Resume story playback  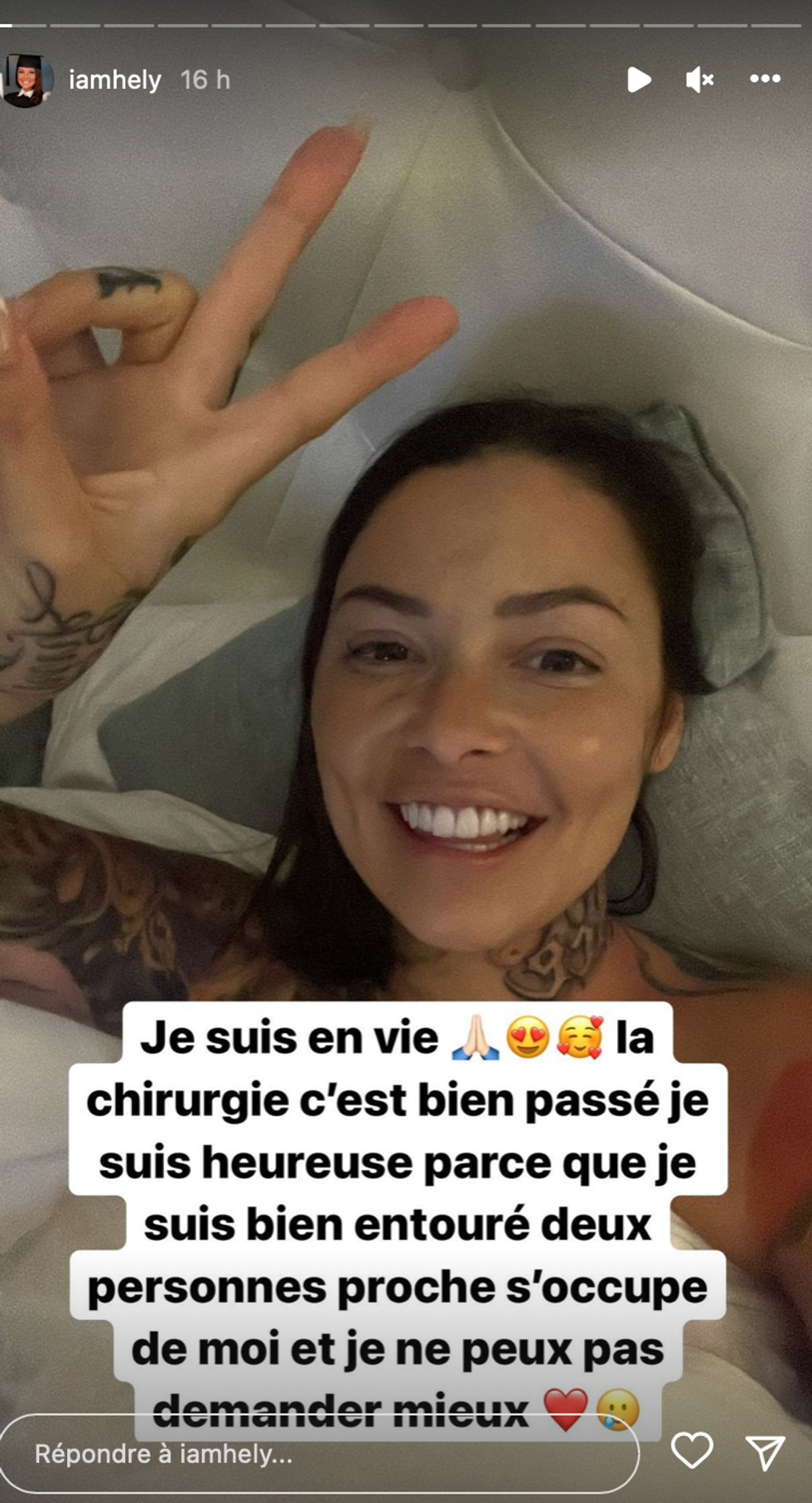pyautogui.click(x=639, y=80)
